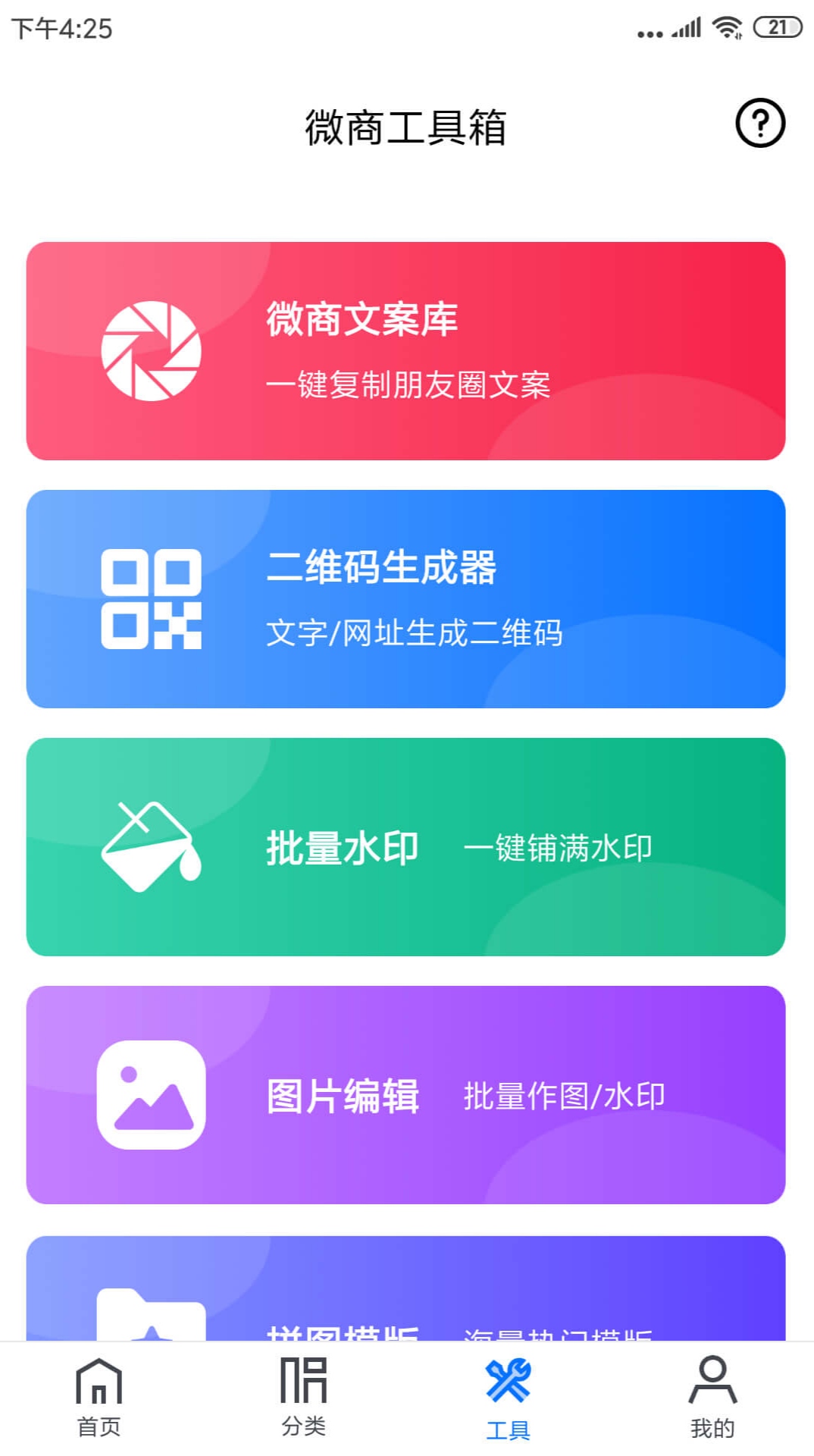Viewport: 814px width, 1456px height.
Task: Open the partially visible 拼图模版 card
Action: [x=405, y=1288]
